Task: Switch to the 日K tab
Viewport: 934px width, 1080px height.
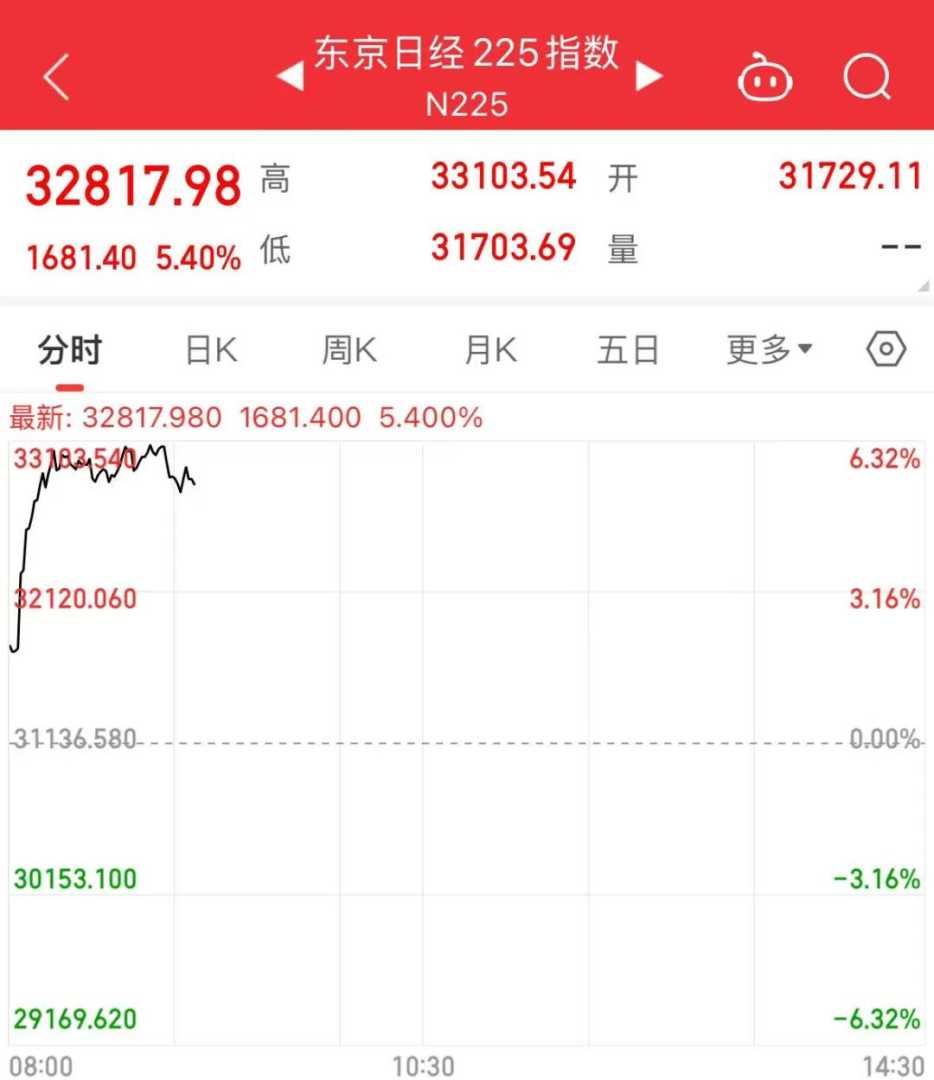Action: coord(211,351)
